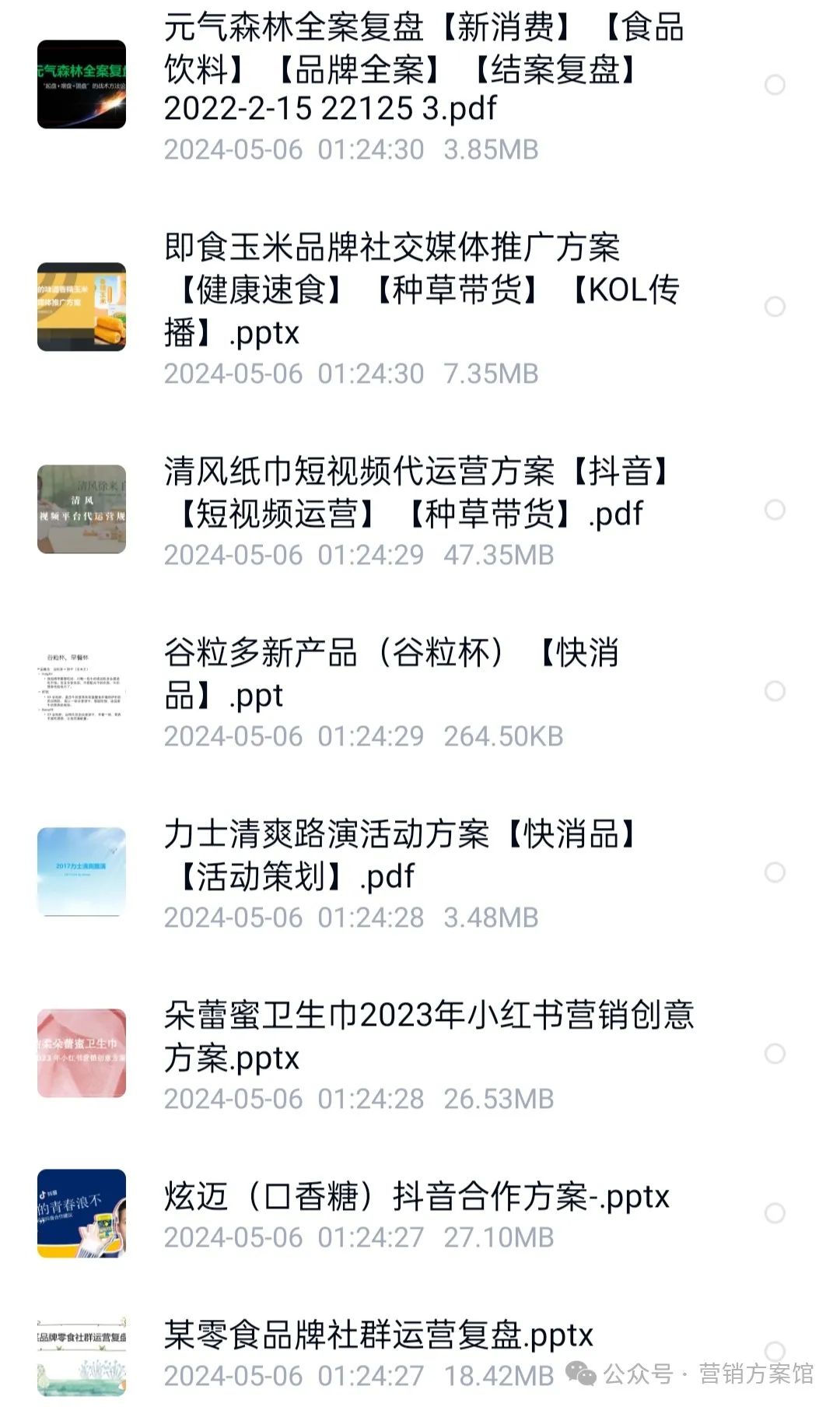Select the 谷粒多新产品 file circle
This screenshot has height=1407, width=840.
(775, 691)
